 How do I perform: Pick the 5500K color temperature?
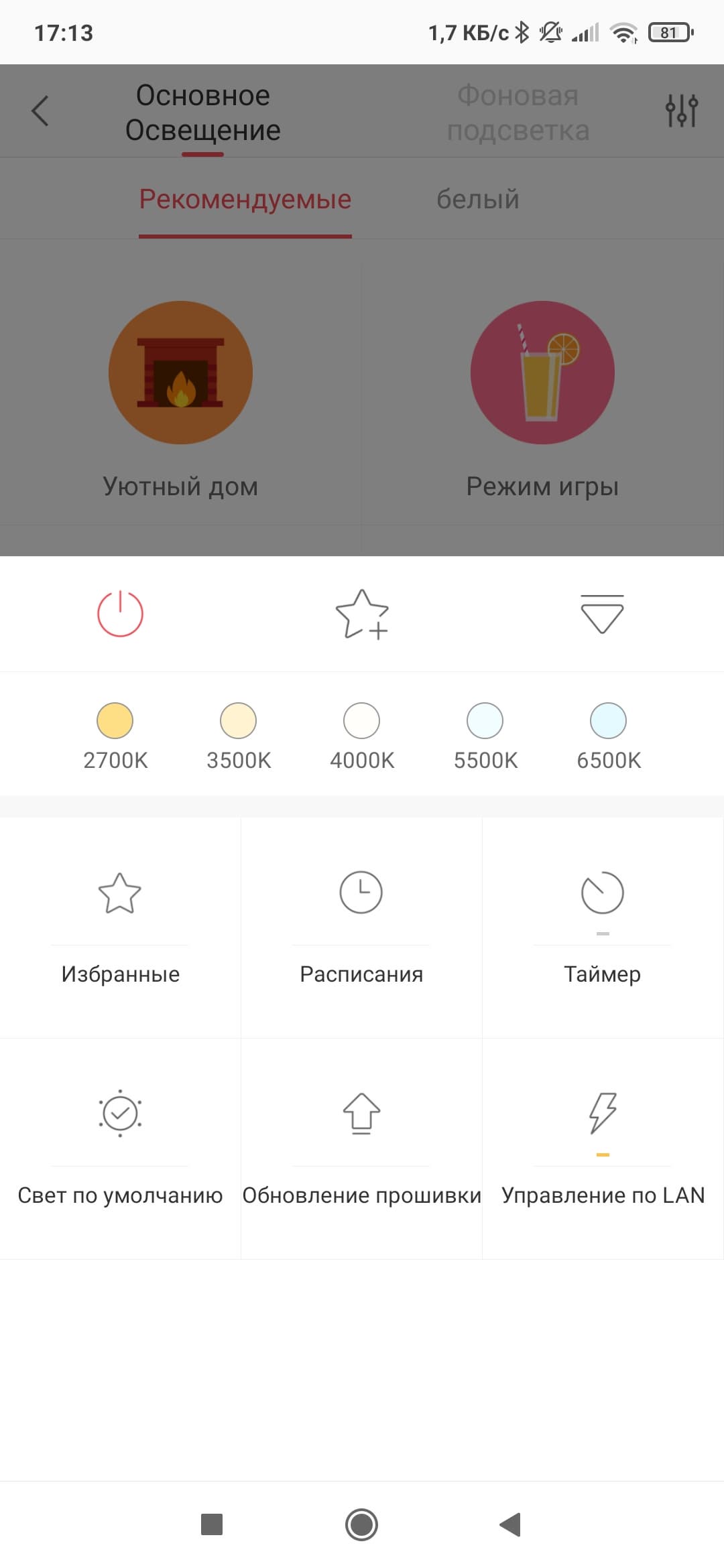(485, 721)
